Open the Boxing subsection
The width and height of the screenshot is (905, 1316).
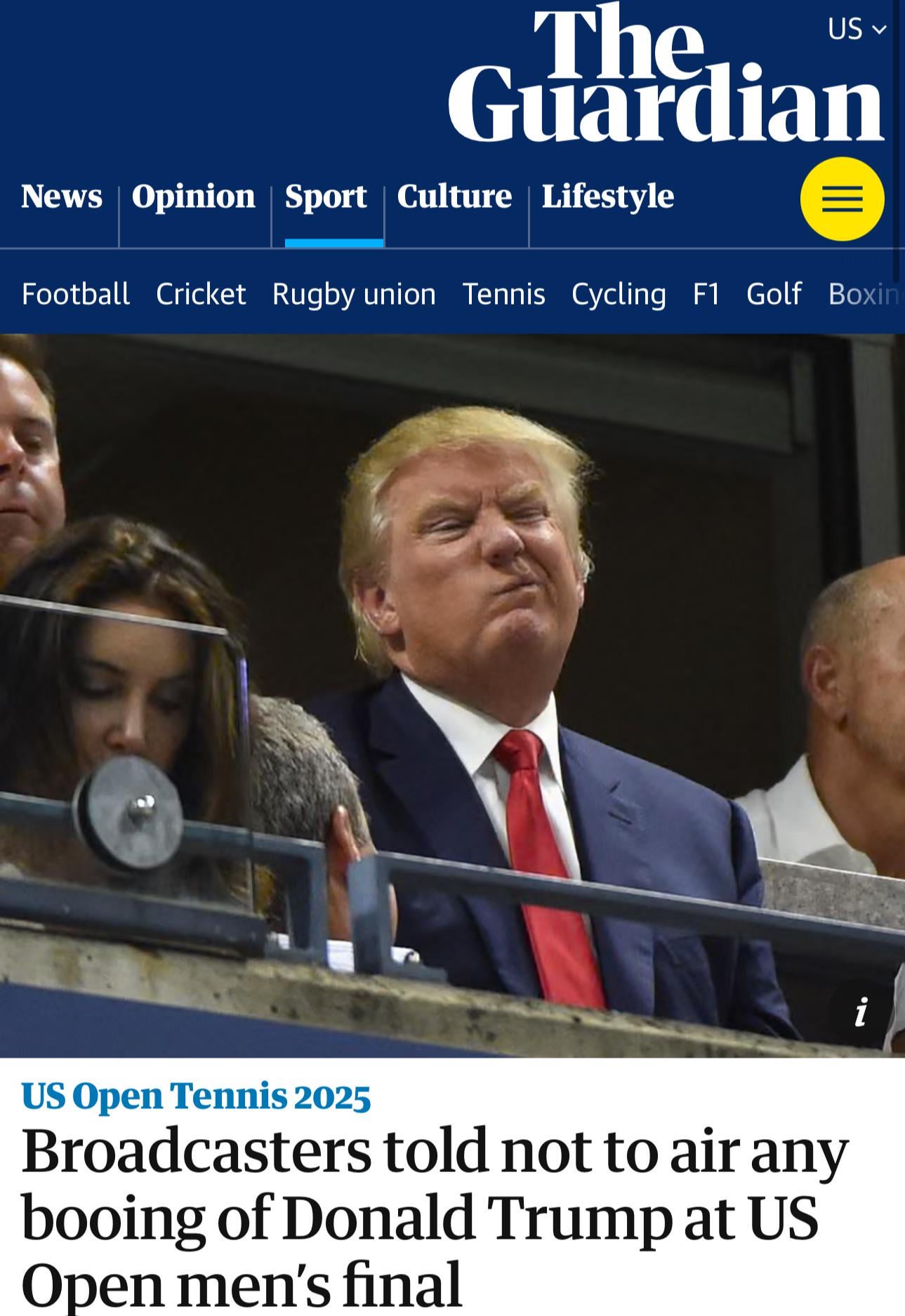[865, 294]
